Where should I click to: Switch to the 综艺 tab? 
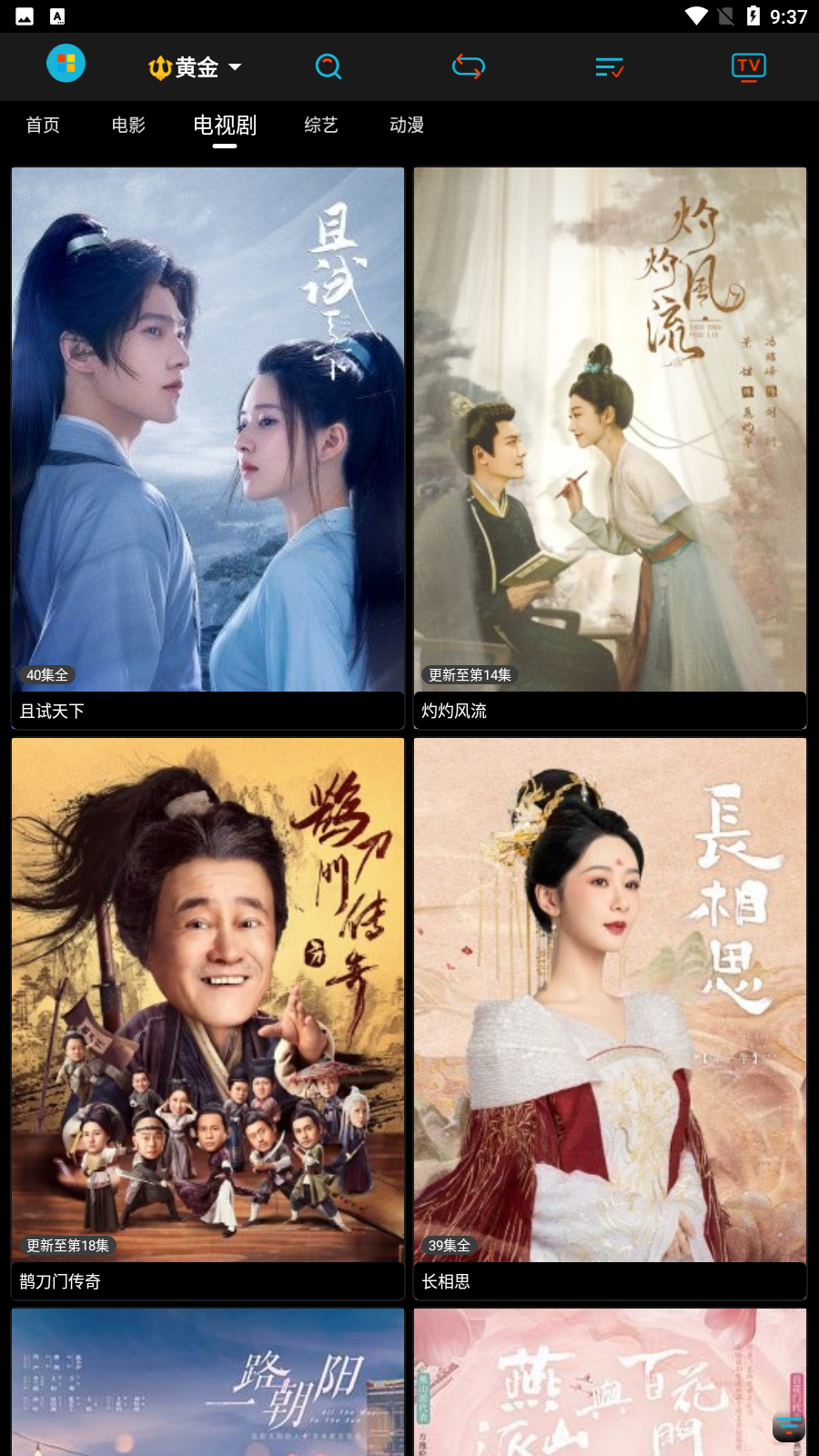pos(321,125)
